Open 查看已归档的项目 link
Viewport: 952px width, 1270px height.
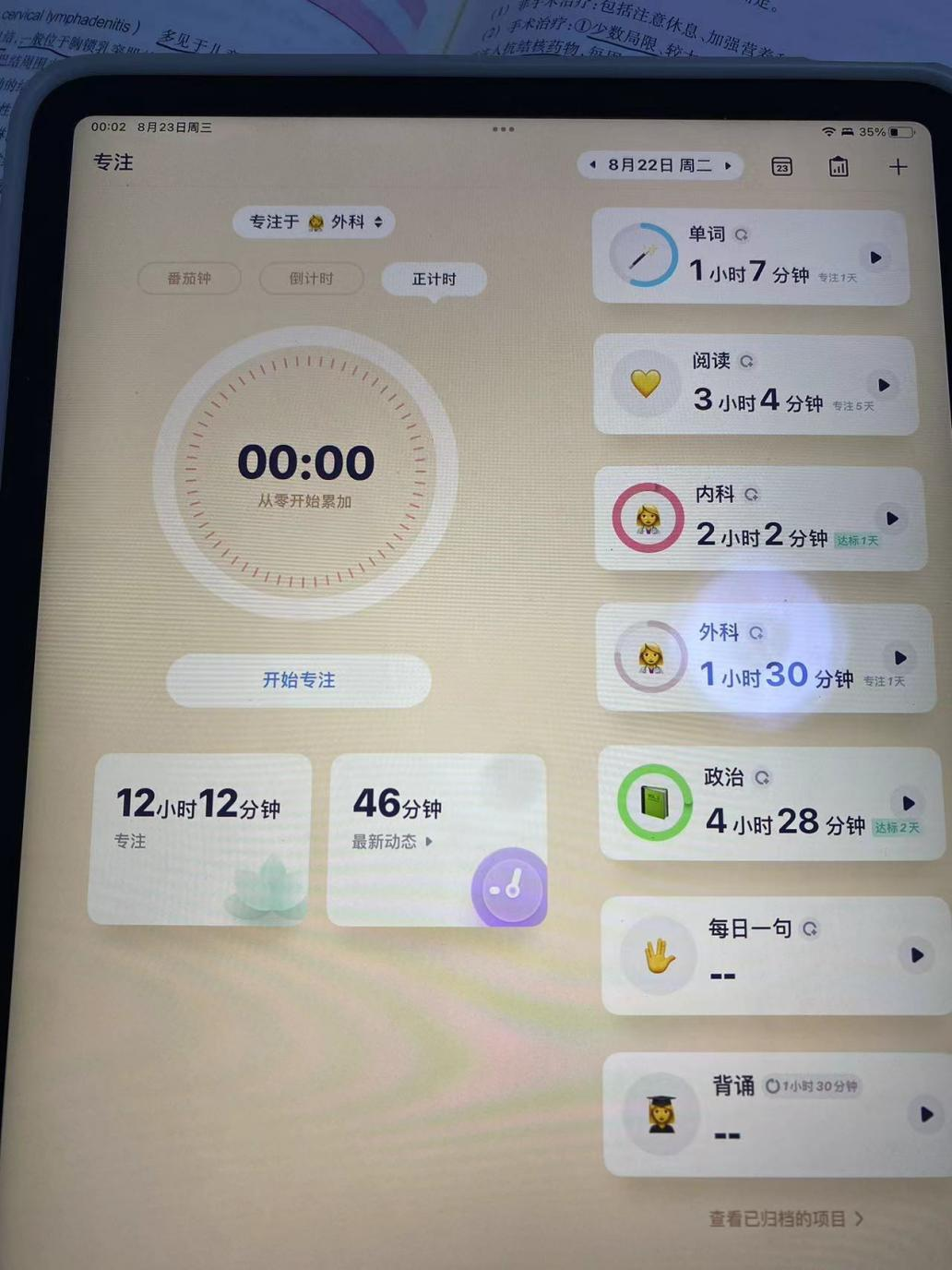(785, 1219)
